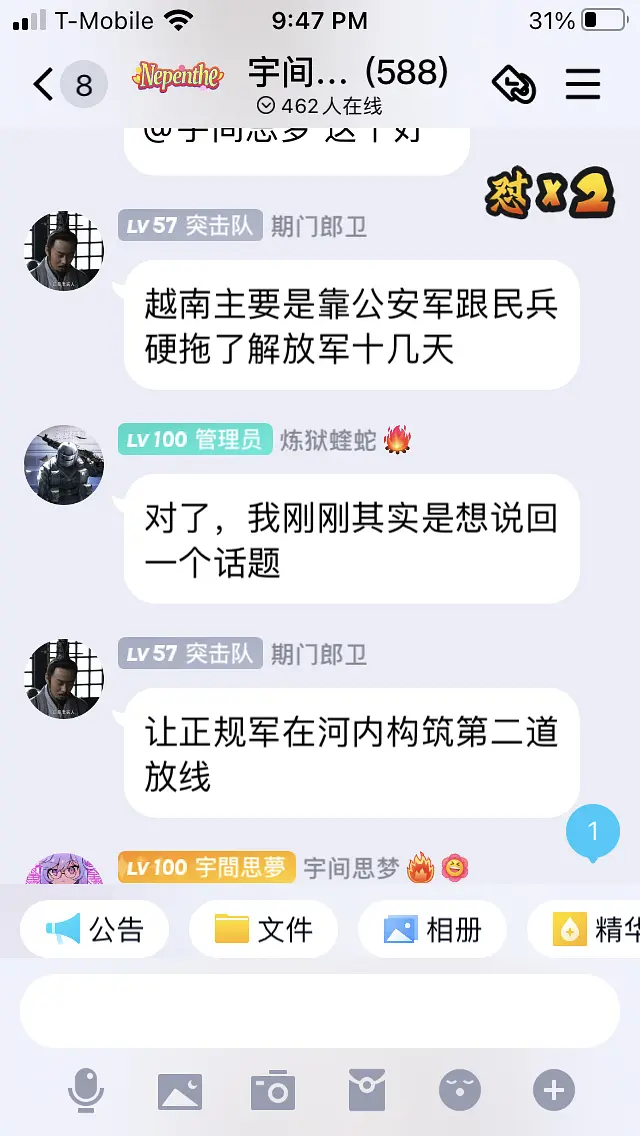Focus the message input field
This screenshot has width=640, height=1136.
click(x=320, y=1010)
